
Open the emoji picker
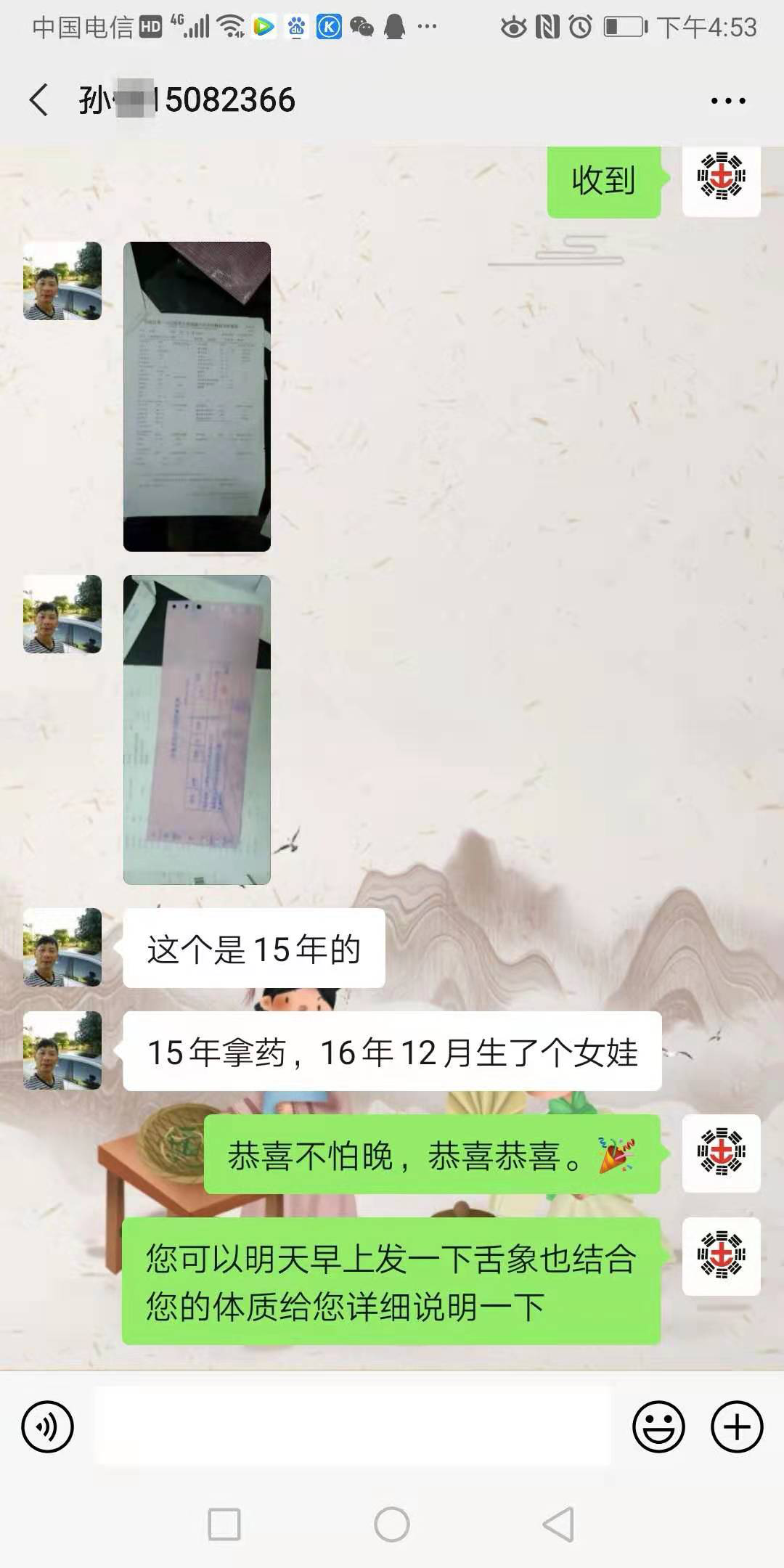[658, 1426]
